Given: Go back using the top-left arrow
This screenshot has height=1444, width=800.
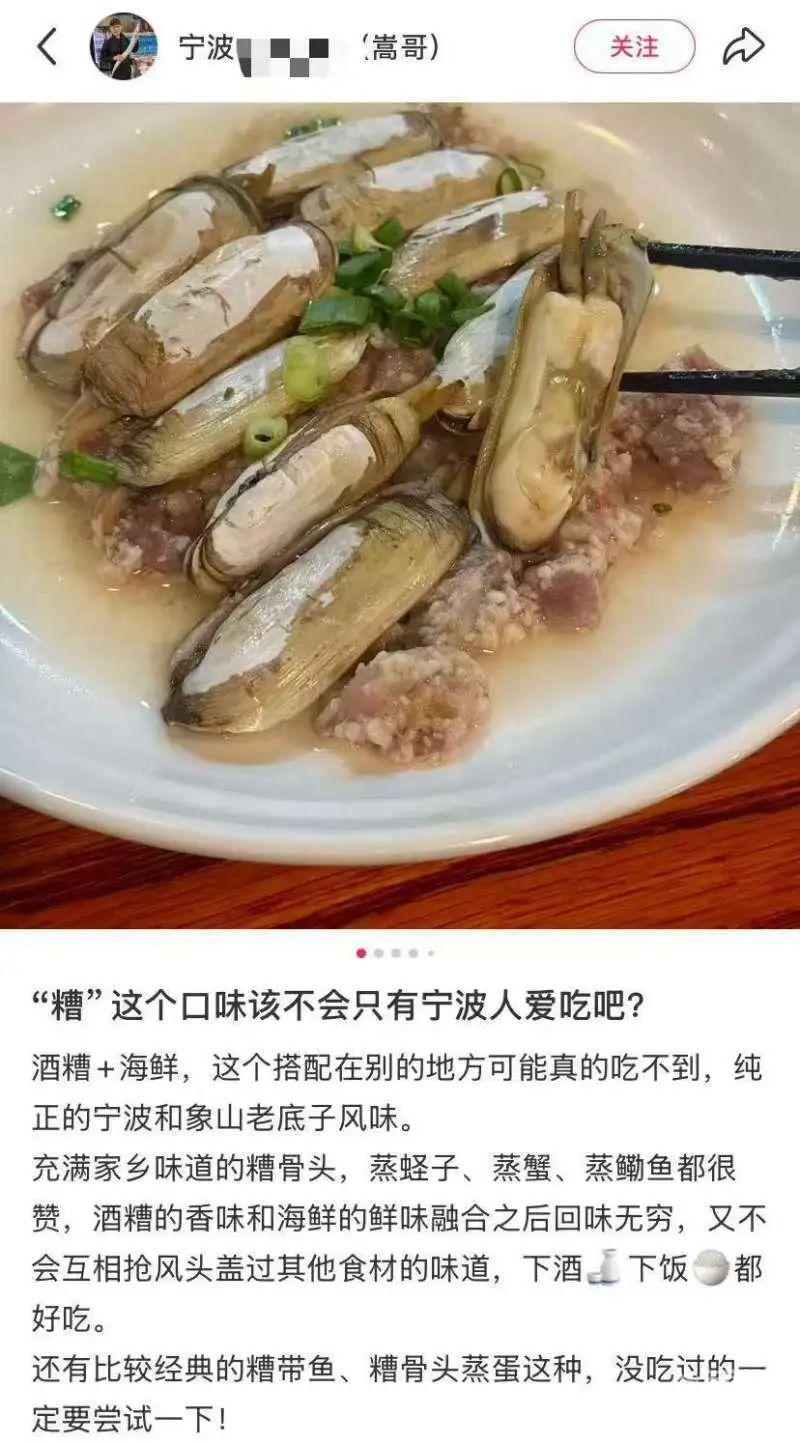Looking at the screenshot, I should [x=47, y=46].
